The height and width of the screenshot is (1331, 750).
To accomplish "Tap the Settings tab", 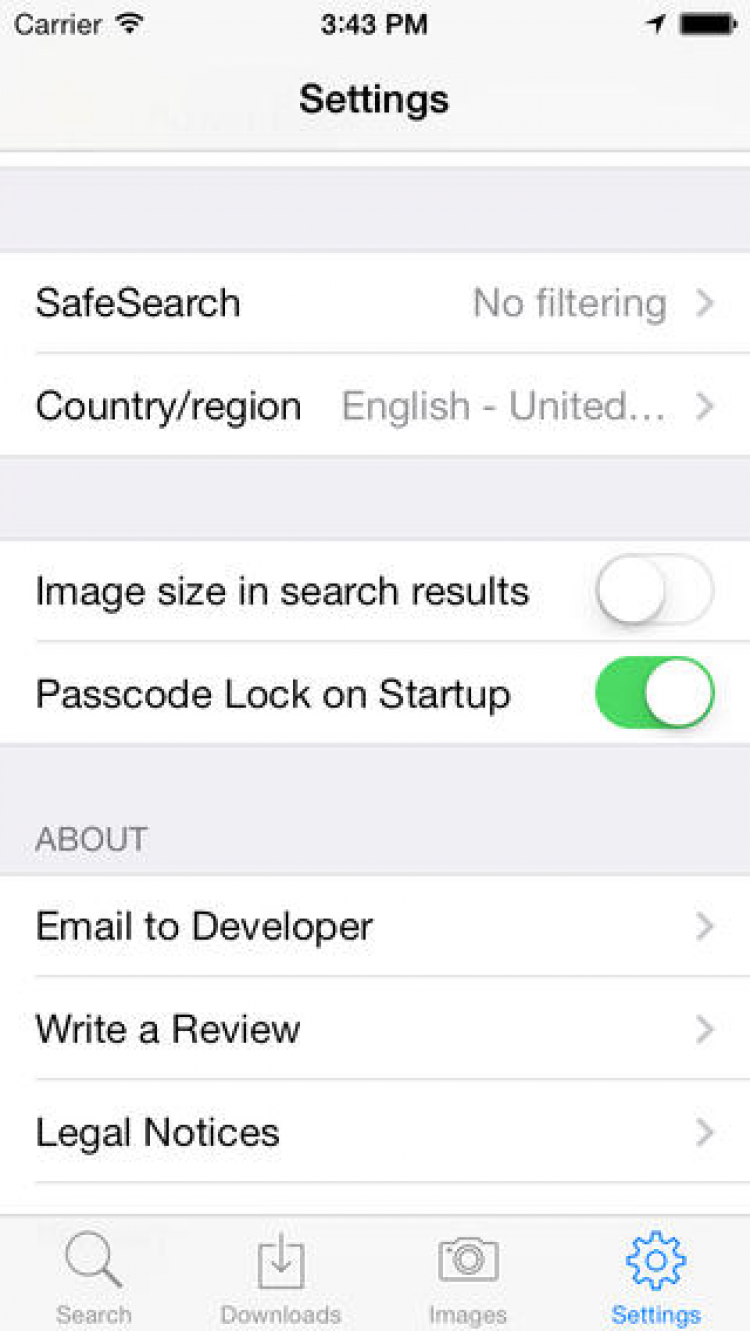I will (x=656, y=1277).
